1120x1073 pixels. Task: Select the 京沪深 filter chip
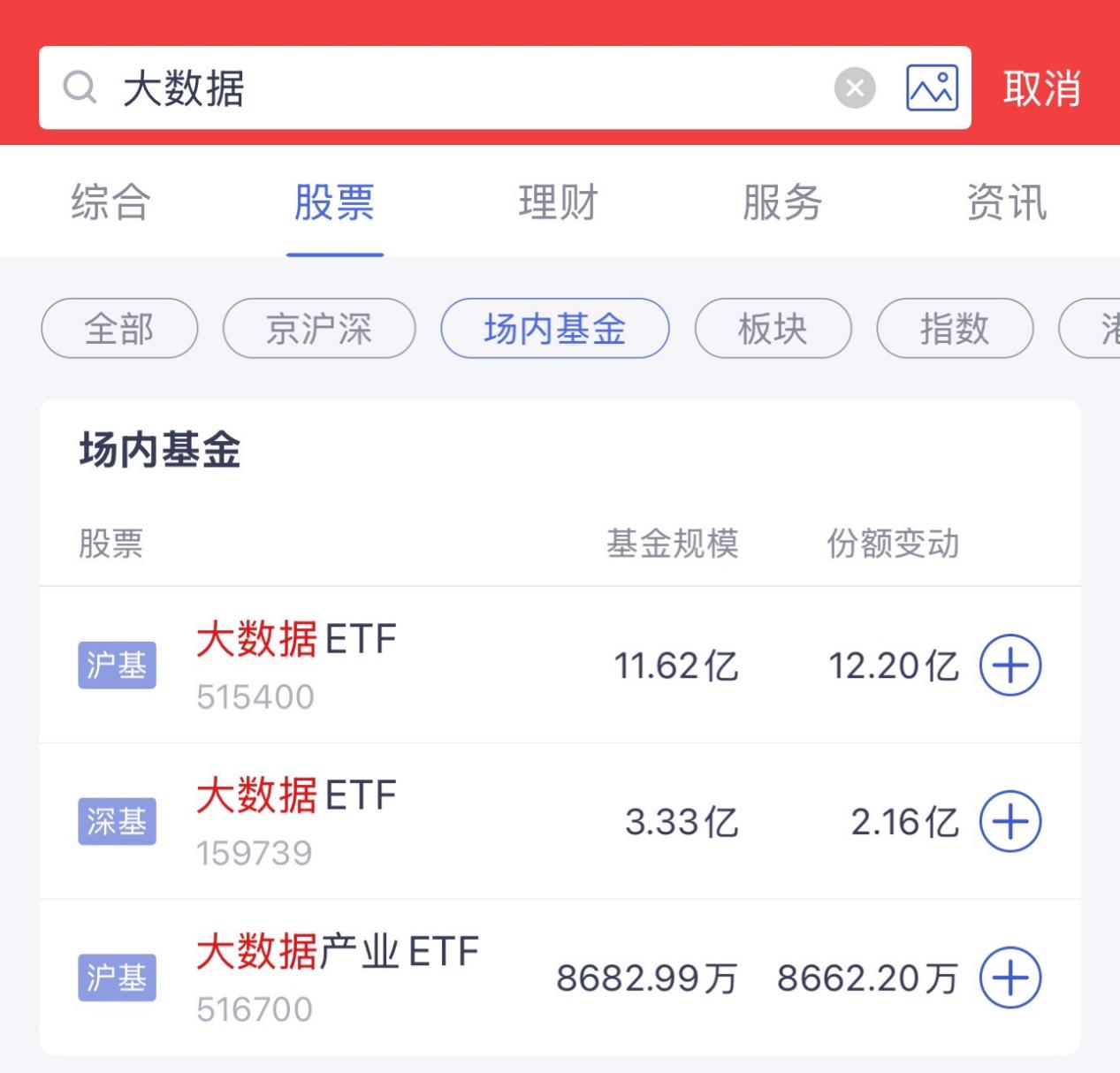coord(319,329)
